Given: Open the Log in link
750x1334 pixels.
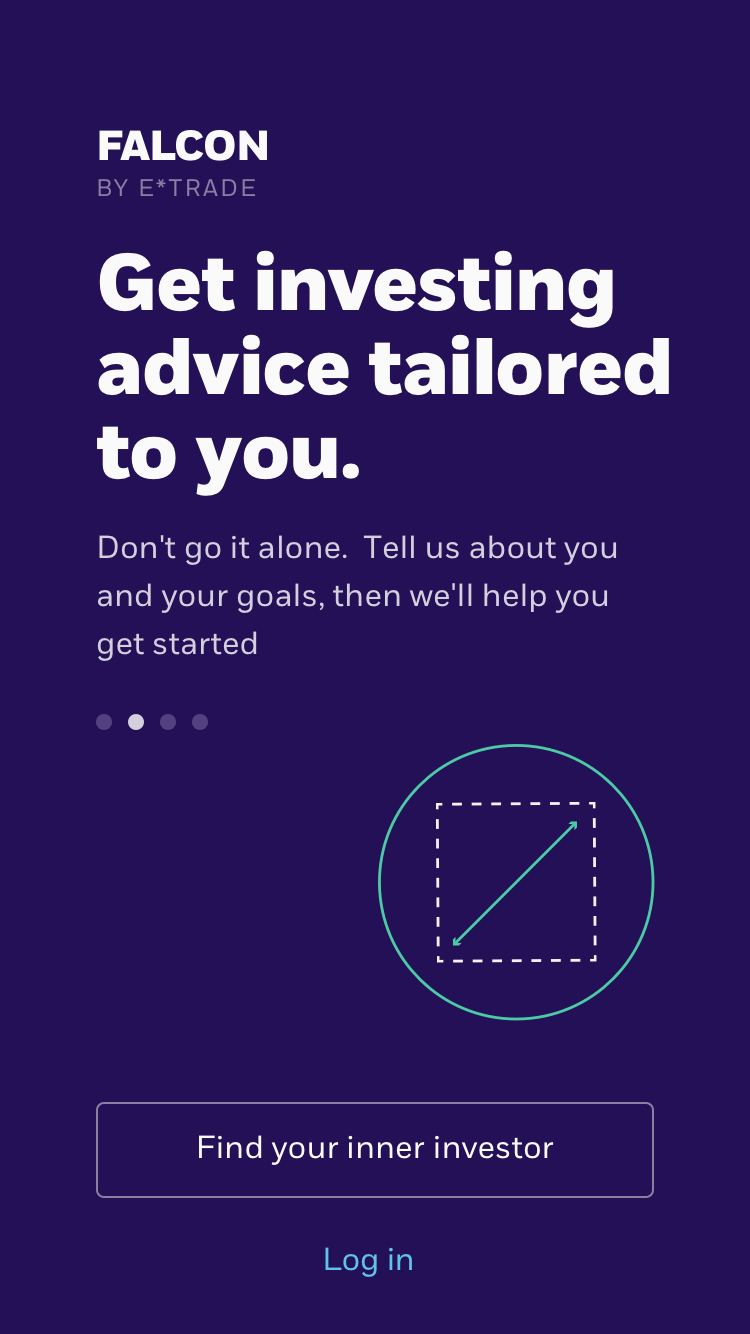Looking at the screenshot, I should point(368,1259).
